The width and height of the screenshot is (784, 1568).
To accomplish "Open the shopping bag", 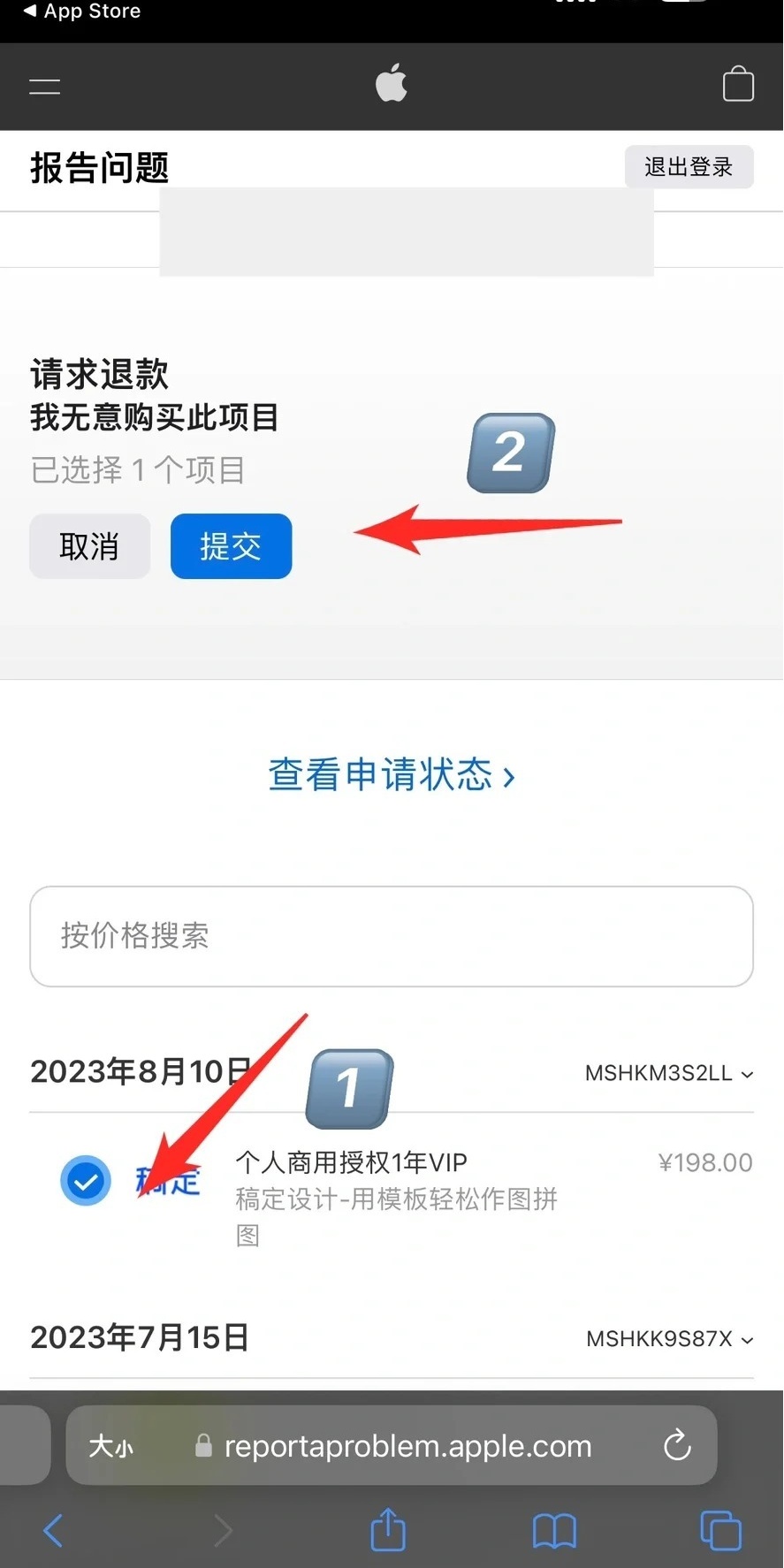I will coord(738,85).
